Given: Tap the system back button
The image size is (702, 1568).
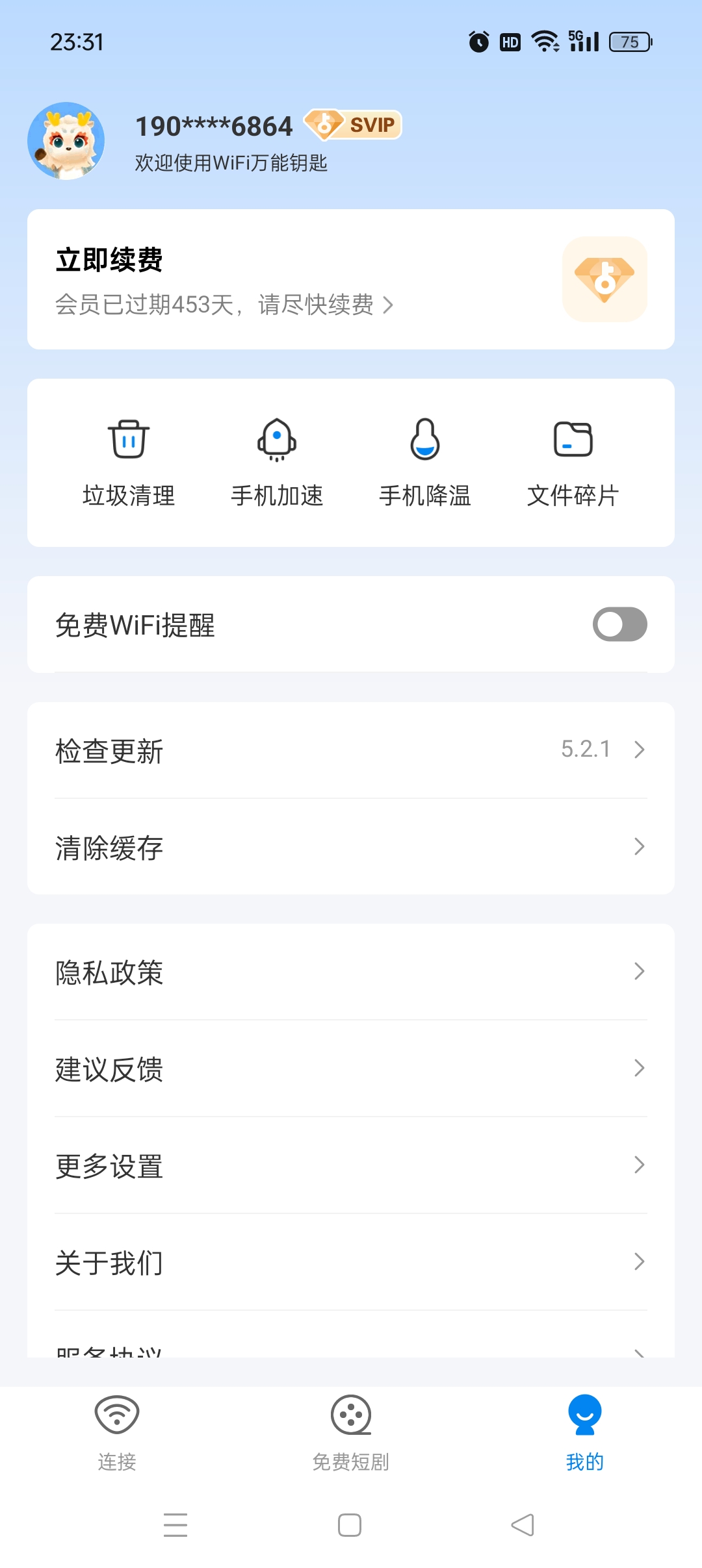Looking at the screenshot, I should coord(523,1524).
